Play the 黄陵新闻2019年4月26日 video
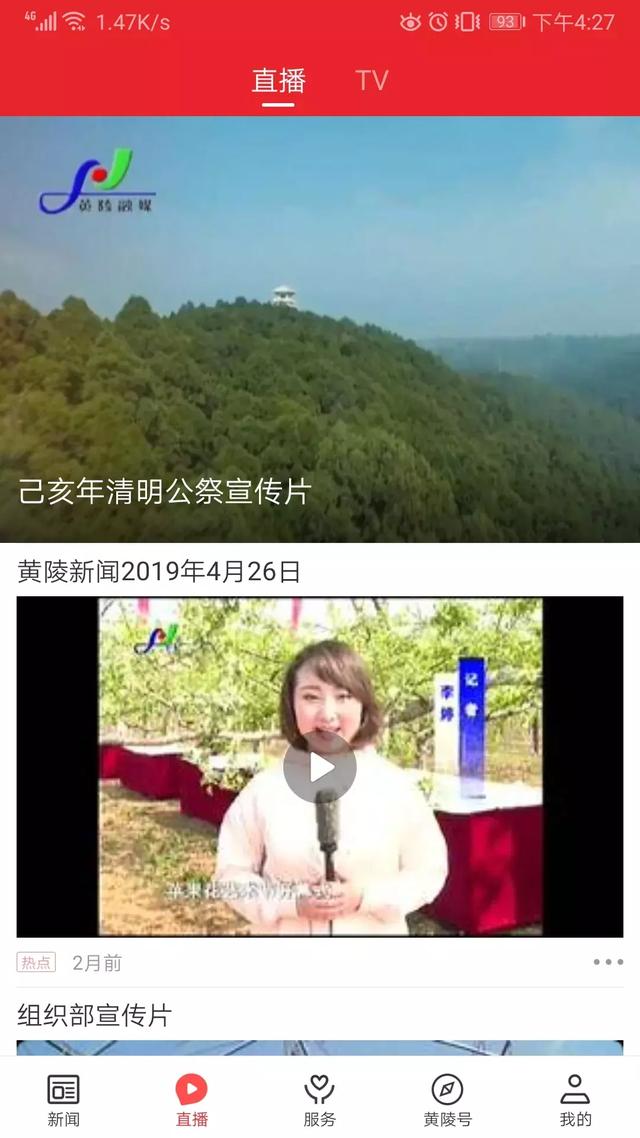This screenshot has width=640, height=1138. coord(319,766)
